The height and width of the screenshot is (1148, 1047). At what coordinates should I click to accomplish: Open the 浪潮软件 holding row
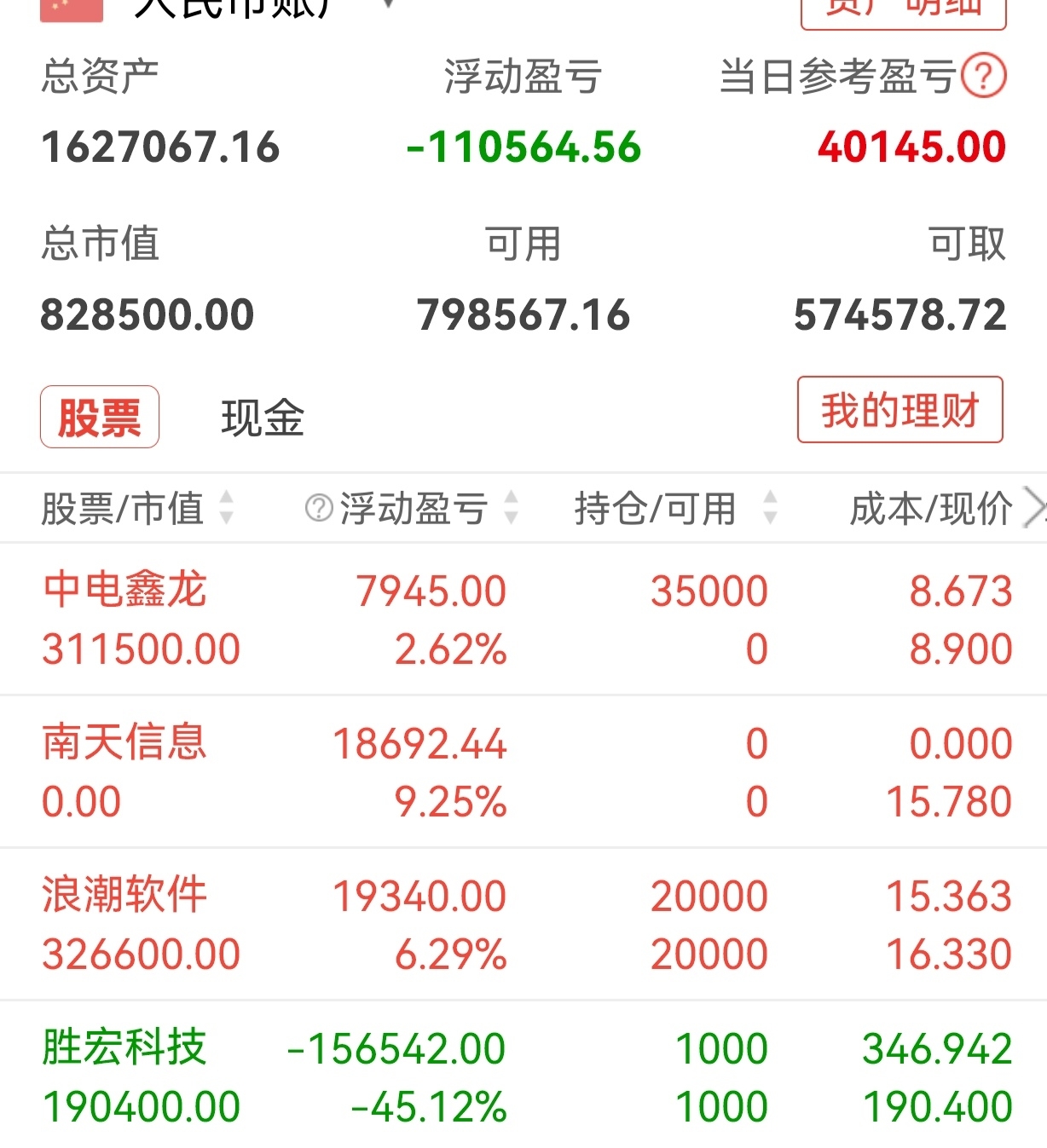click(523, 925)
